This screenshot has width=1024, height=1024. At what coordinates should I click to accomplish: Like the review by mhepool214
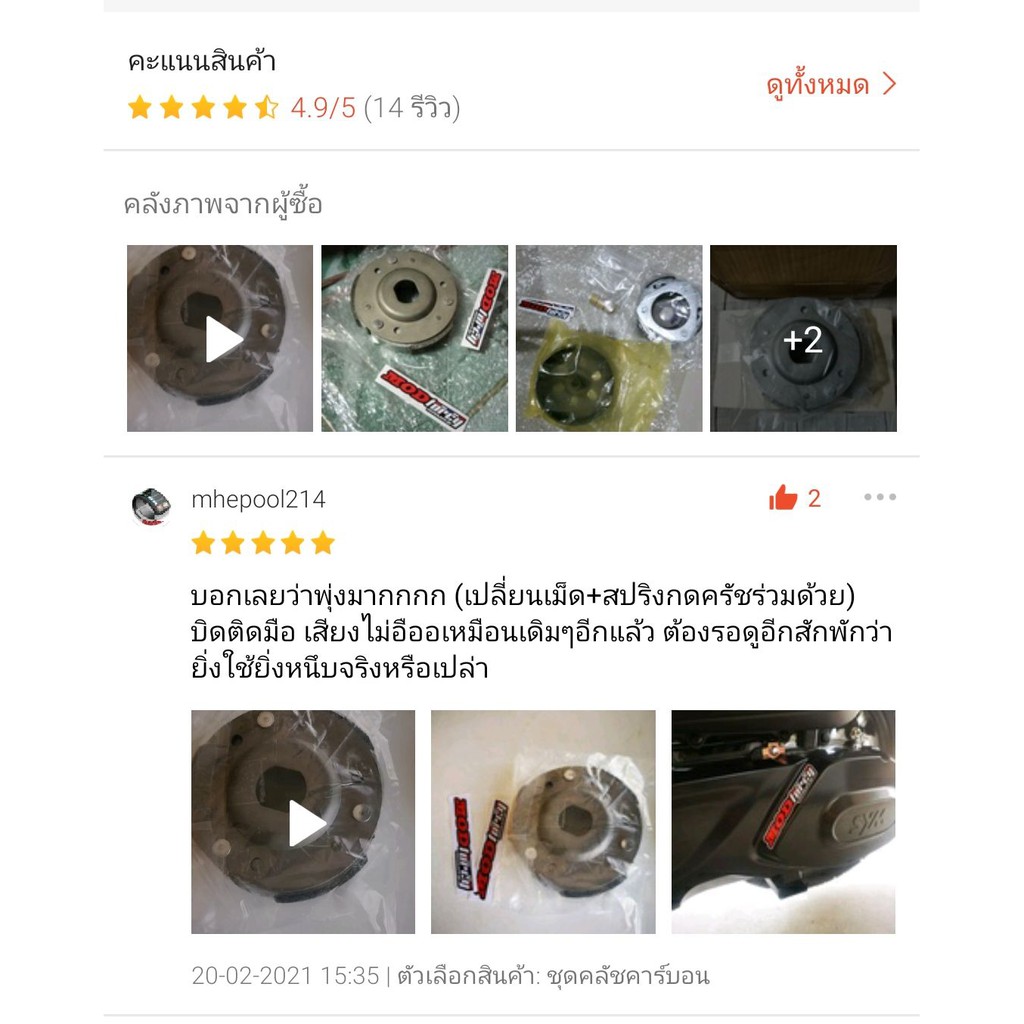[x=784, y=498]
